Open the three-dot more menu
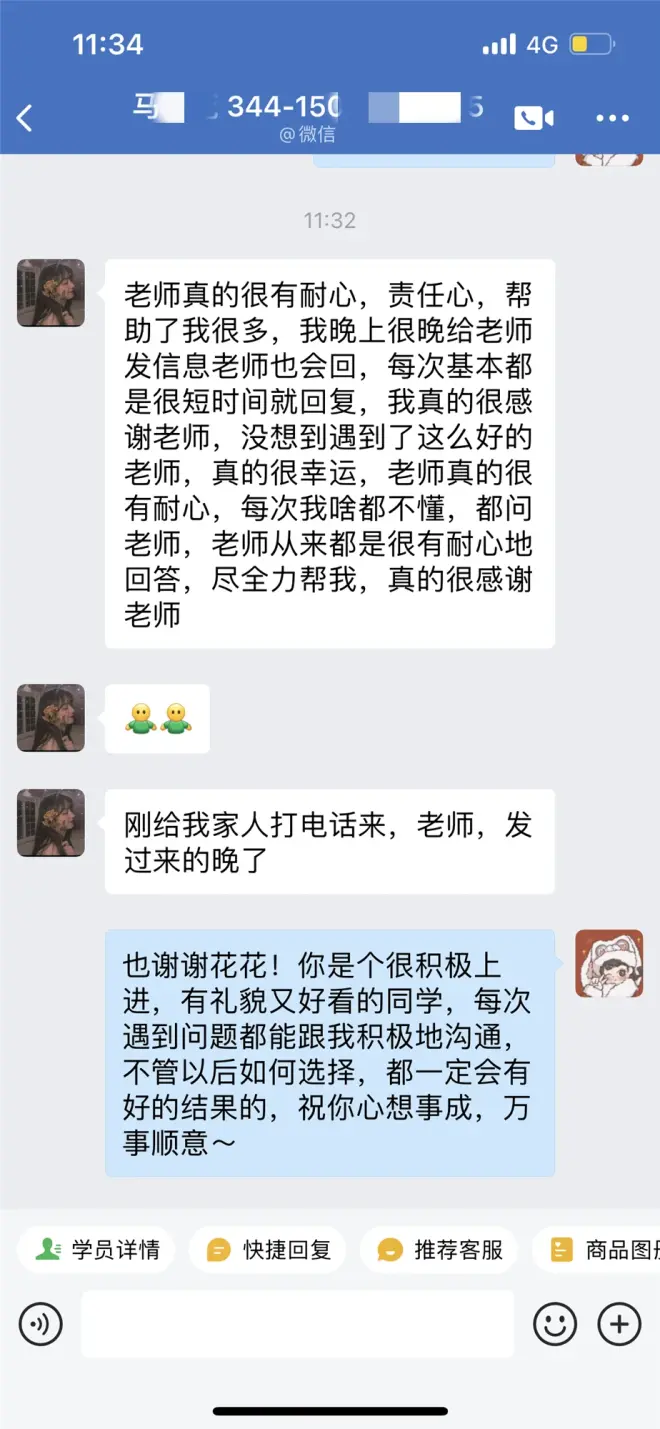Viewport: 660px width, 1429px height. [612, 118]
